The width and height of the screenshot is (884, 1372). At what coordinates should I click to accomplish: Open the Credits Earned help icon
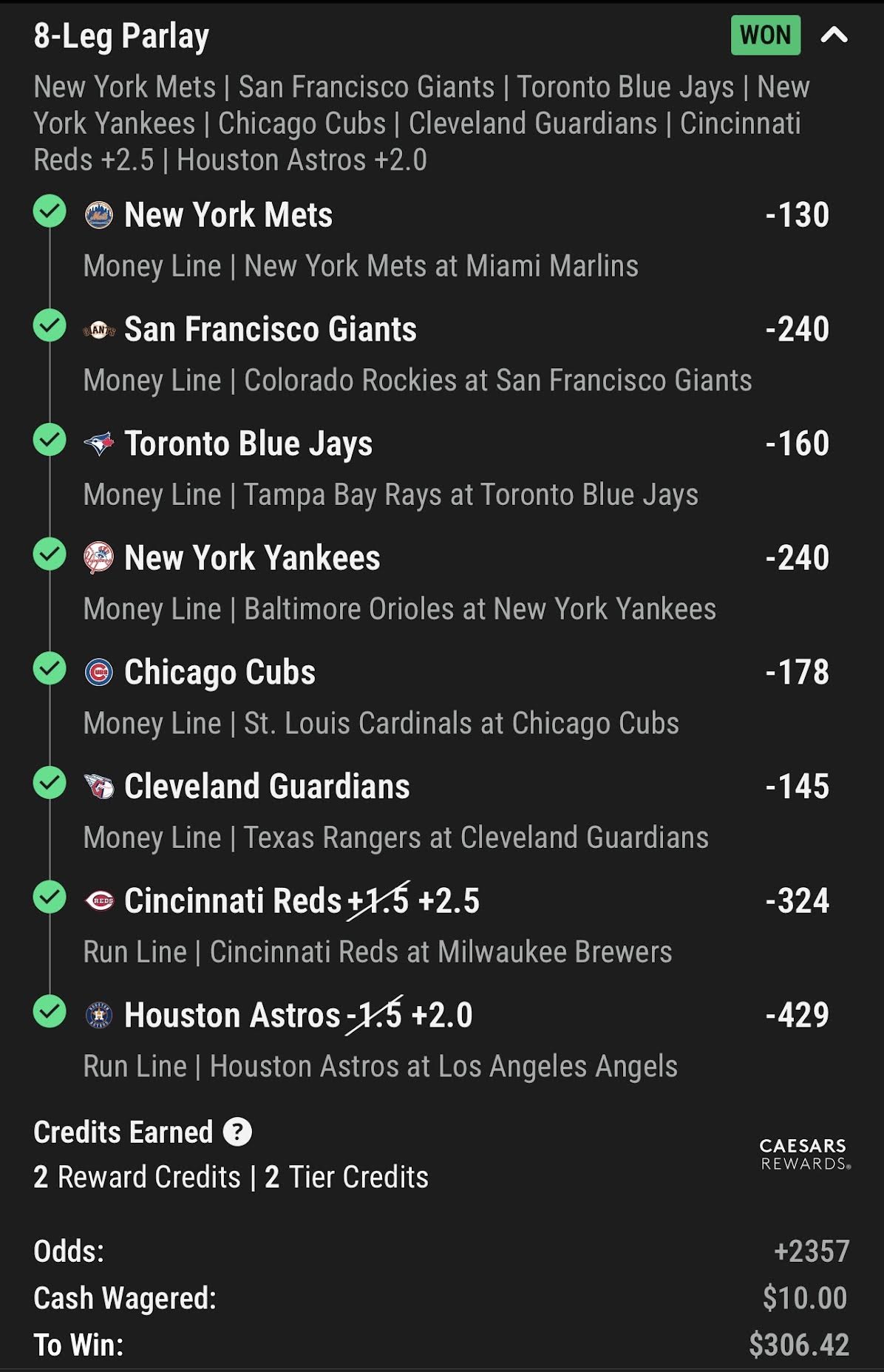237,1132
